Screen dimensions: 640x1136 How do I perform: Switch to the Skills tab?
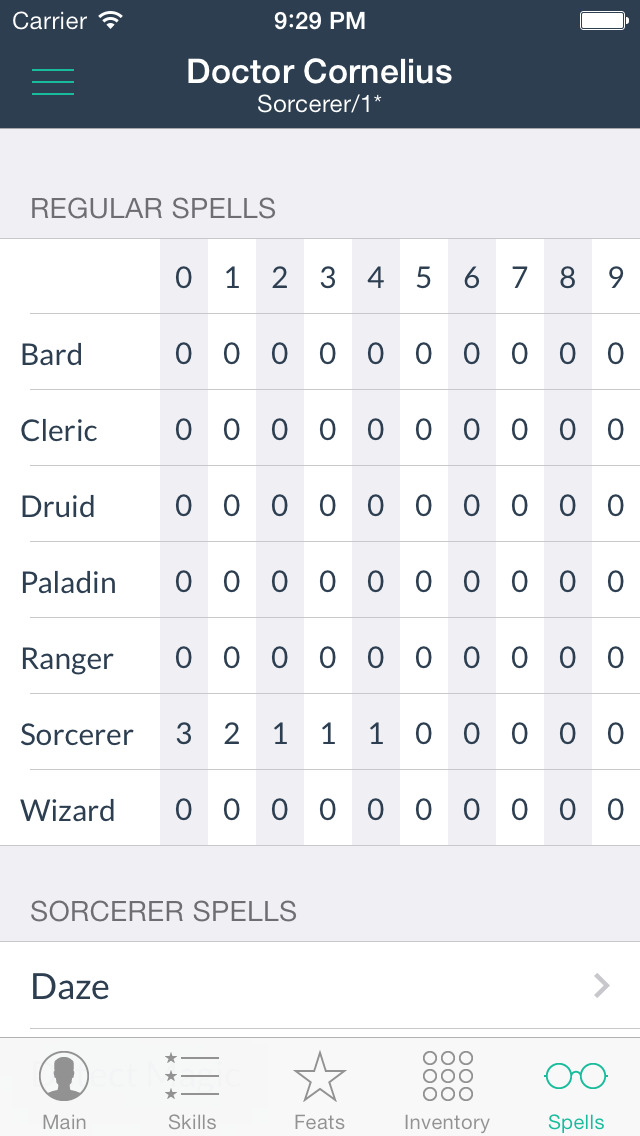(192, 1089)
